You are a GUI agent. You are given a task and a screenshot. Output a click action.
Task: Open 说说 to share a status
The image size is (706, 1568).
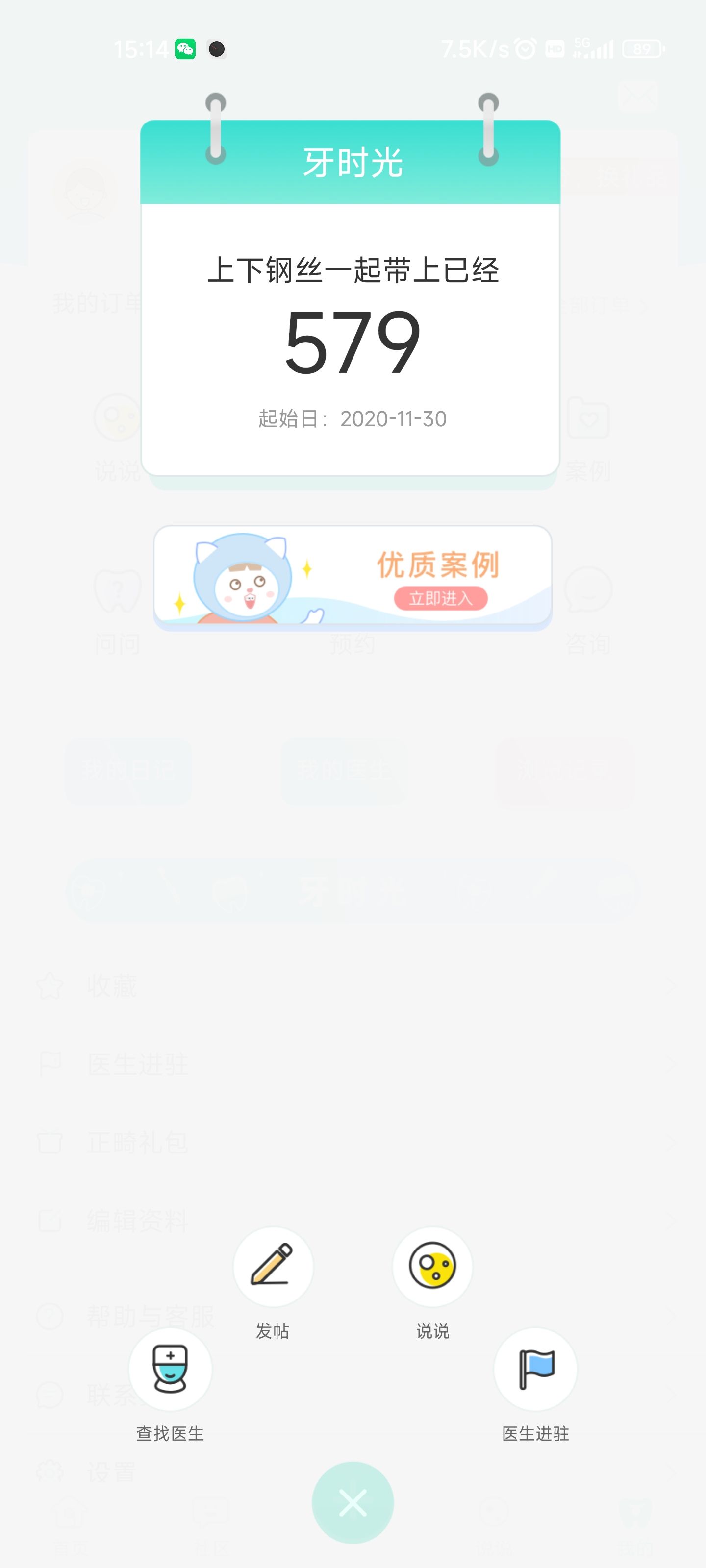(x=432, y=1266)
